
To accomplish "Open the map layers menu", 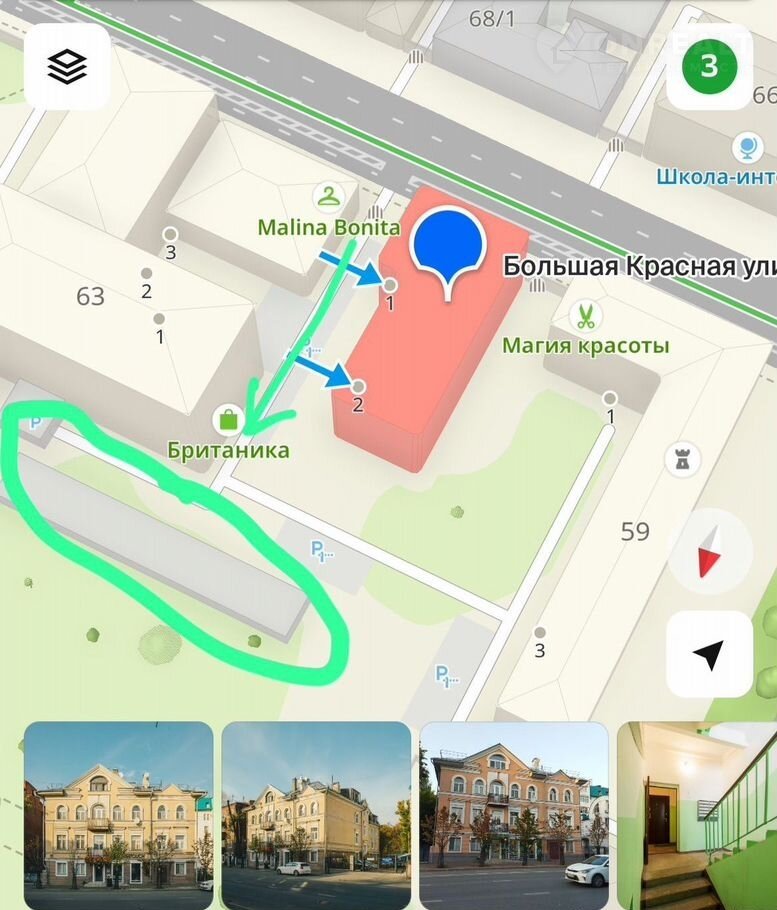I will (x=67, y=67).
